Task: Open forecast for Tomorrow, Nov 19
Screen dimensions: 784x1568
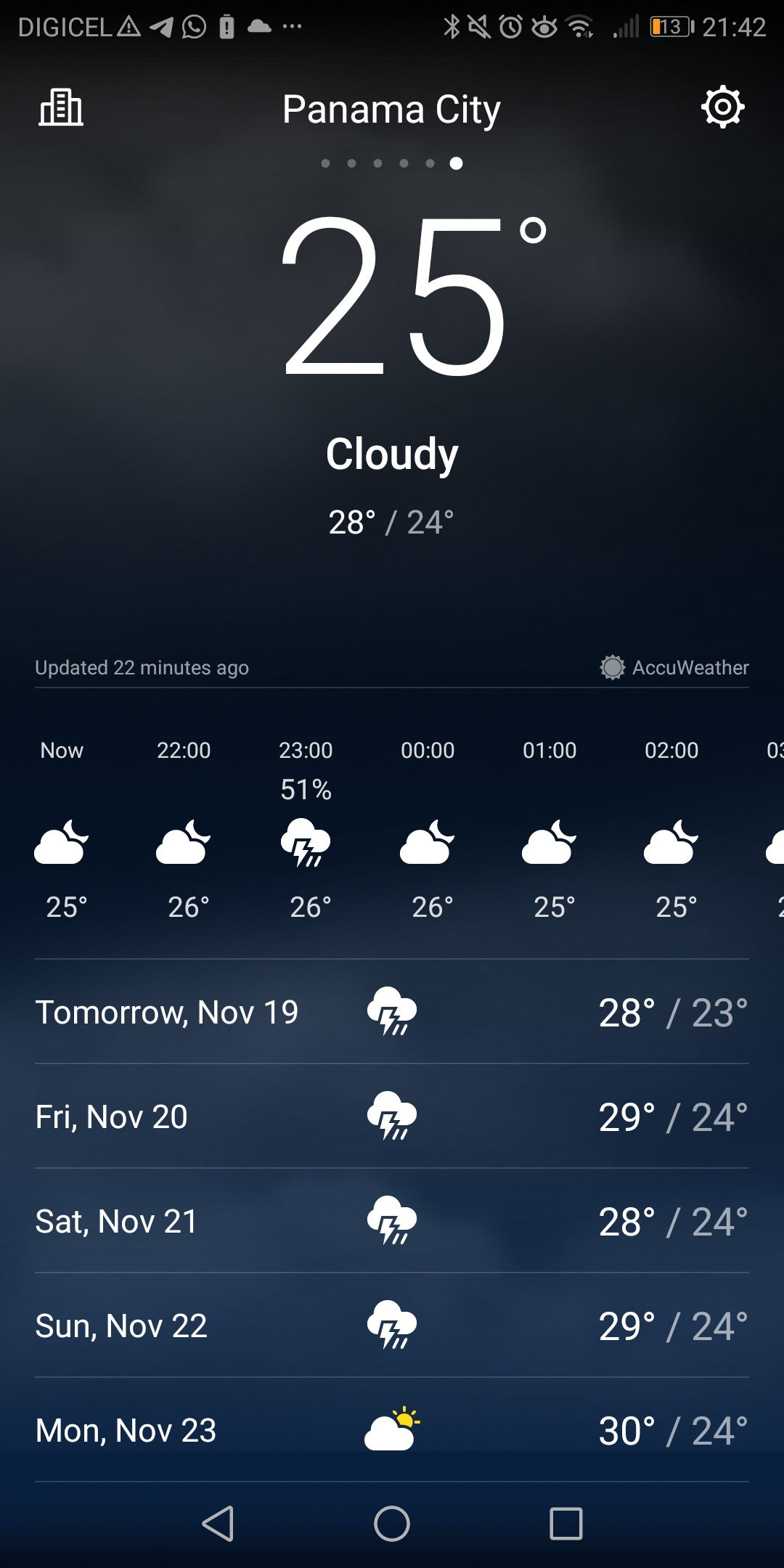Action: (x=392, y=1012)
